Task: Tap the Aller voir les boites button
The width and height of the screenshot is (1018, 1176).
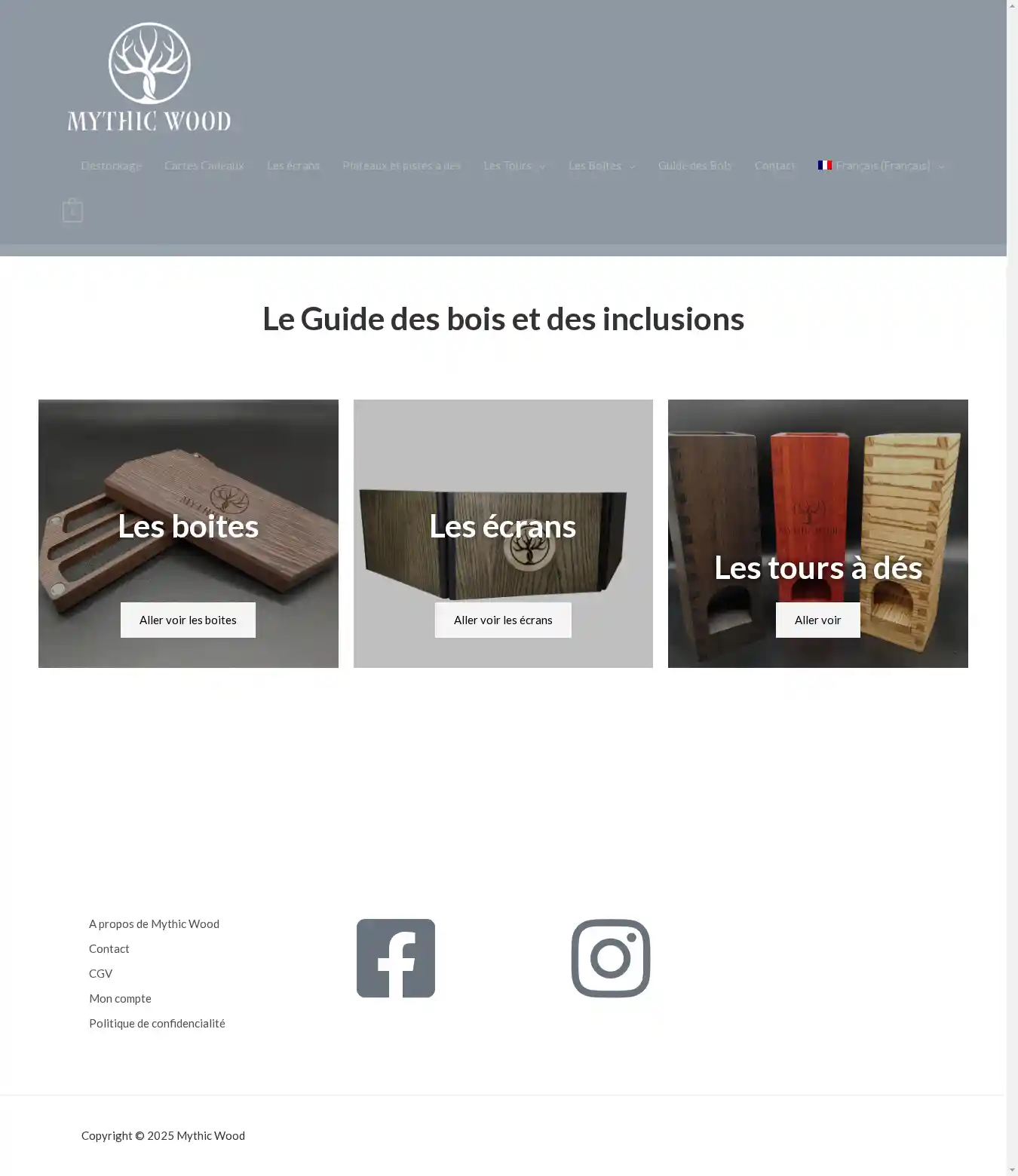Action: coord(188,620)
